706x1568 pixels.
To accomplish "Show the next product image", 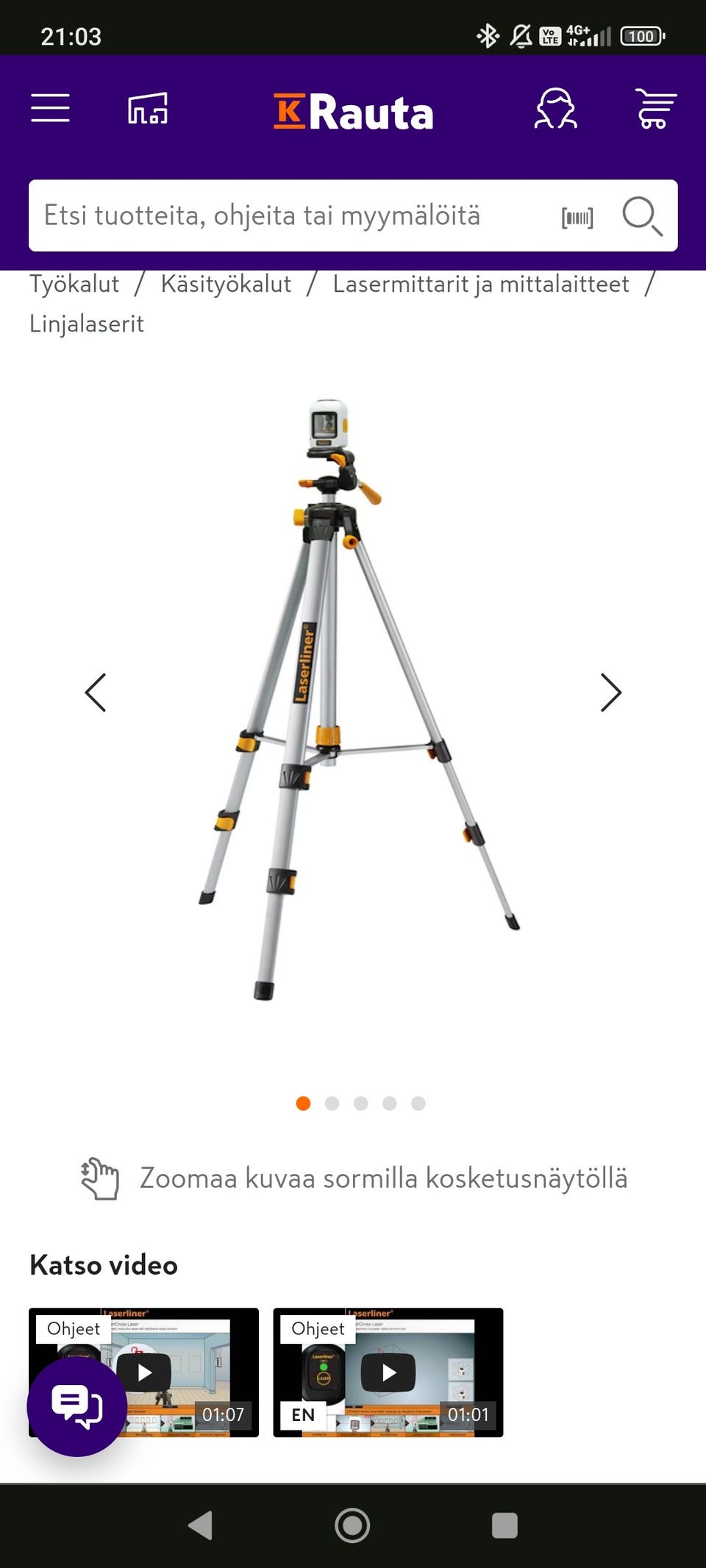I will 610,692.
